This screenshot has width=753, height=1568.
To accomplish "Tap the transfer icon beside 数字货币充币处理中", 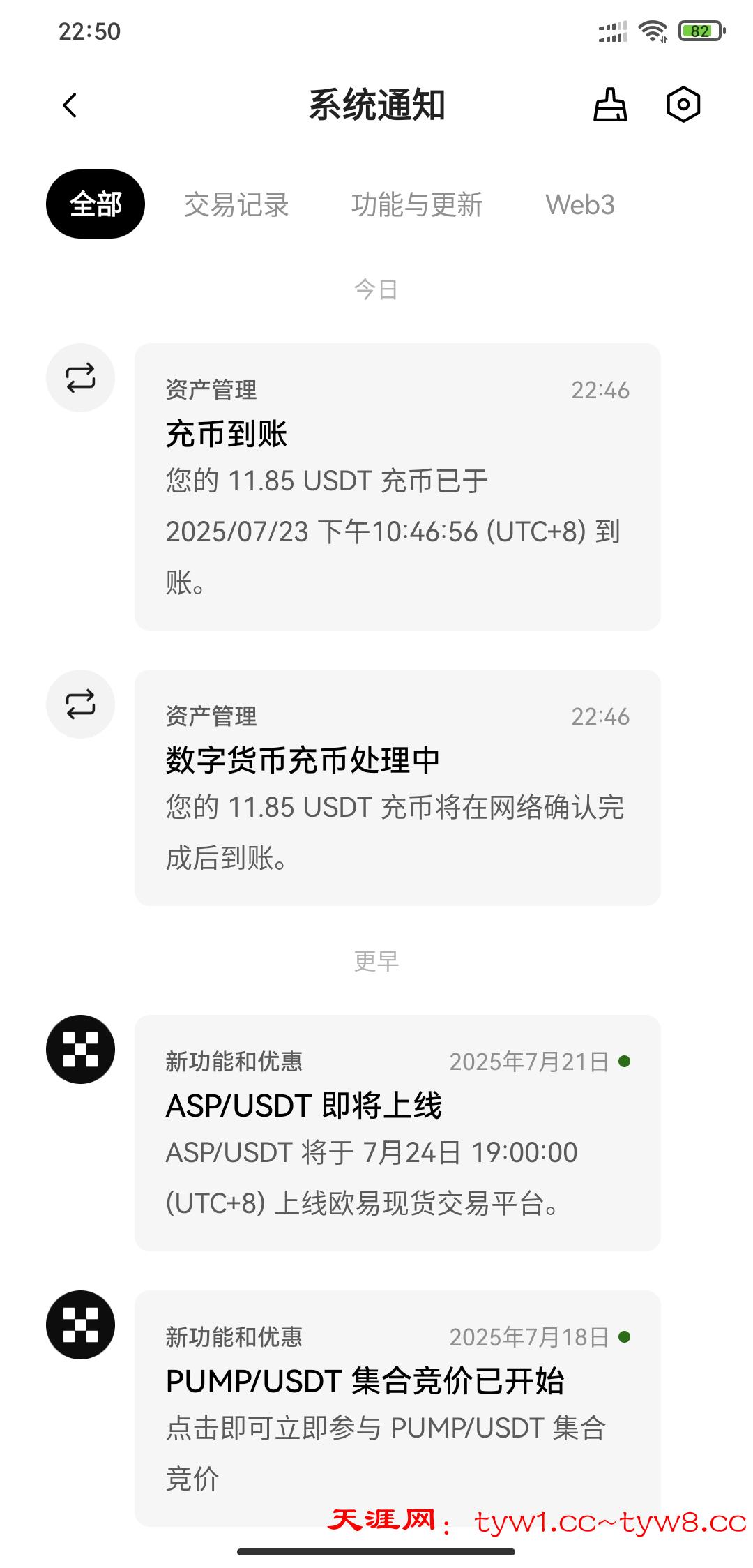I will (x=81, y=703).
